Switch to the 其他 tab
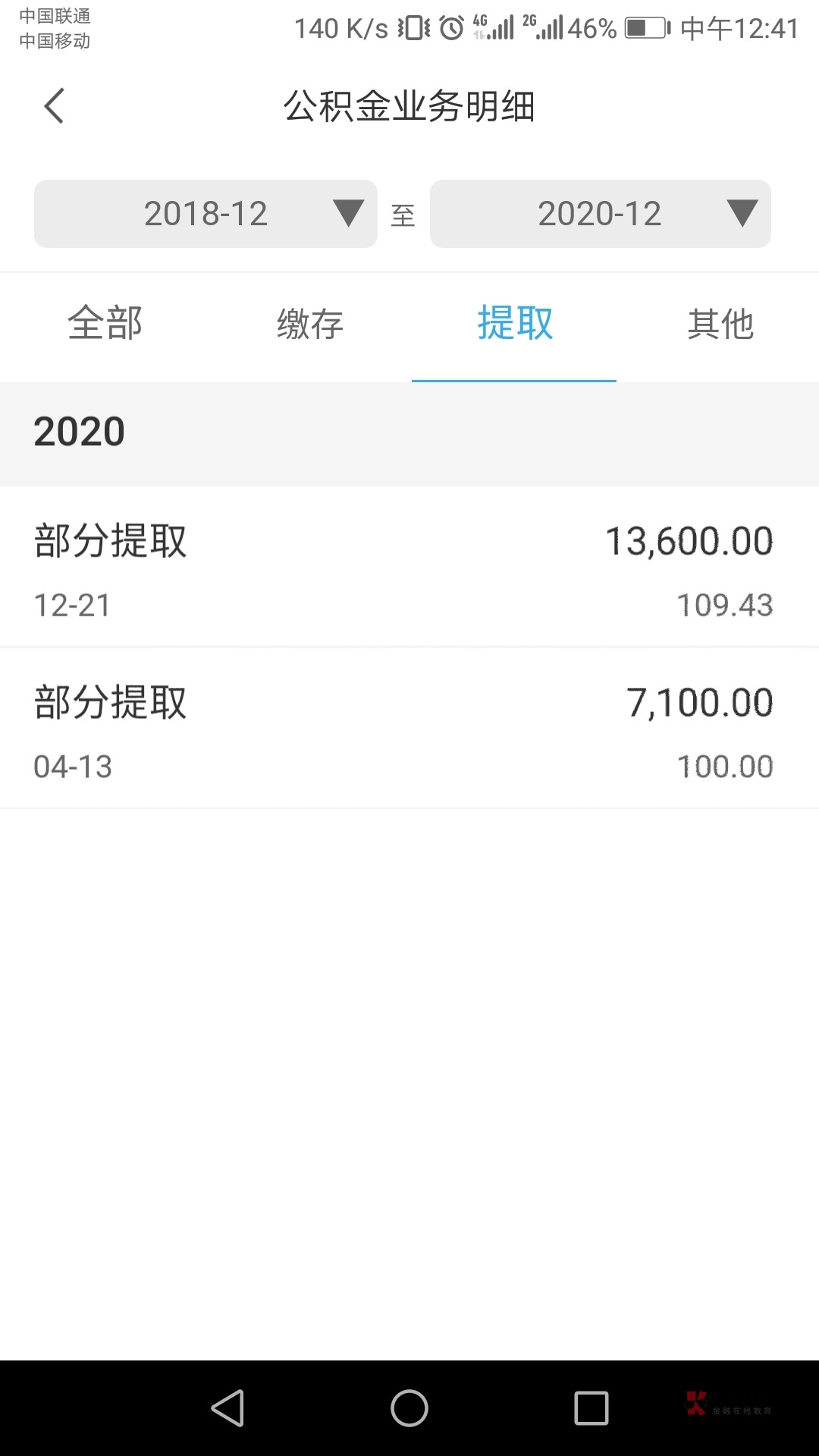 719,325
